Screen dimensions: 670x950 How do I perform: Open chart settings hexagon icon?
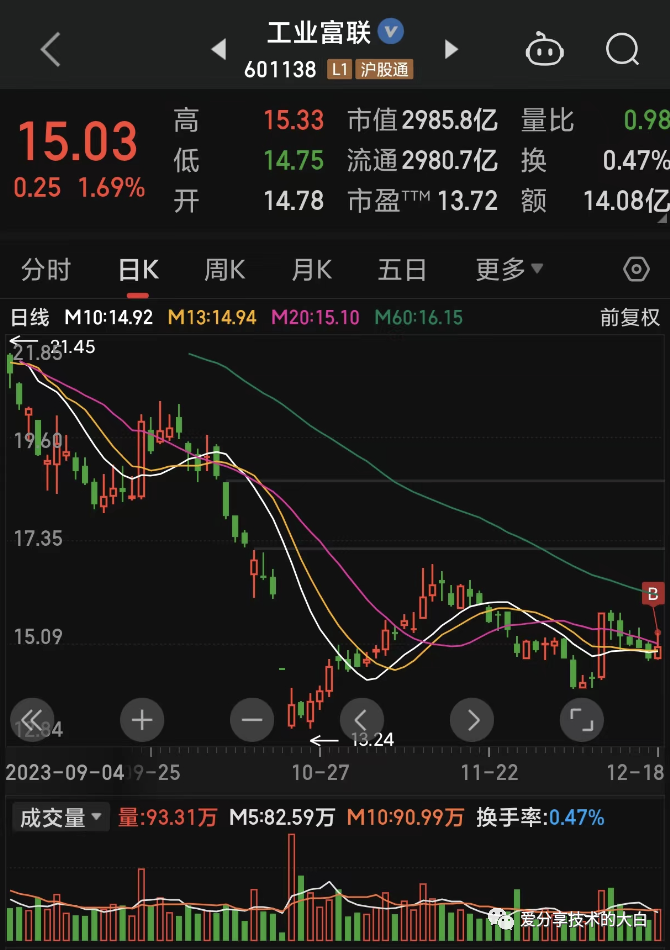click(636, 270)
